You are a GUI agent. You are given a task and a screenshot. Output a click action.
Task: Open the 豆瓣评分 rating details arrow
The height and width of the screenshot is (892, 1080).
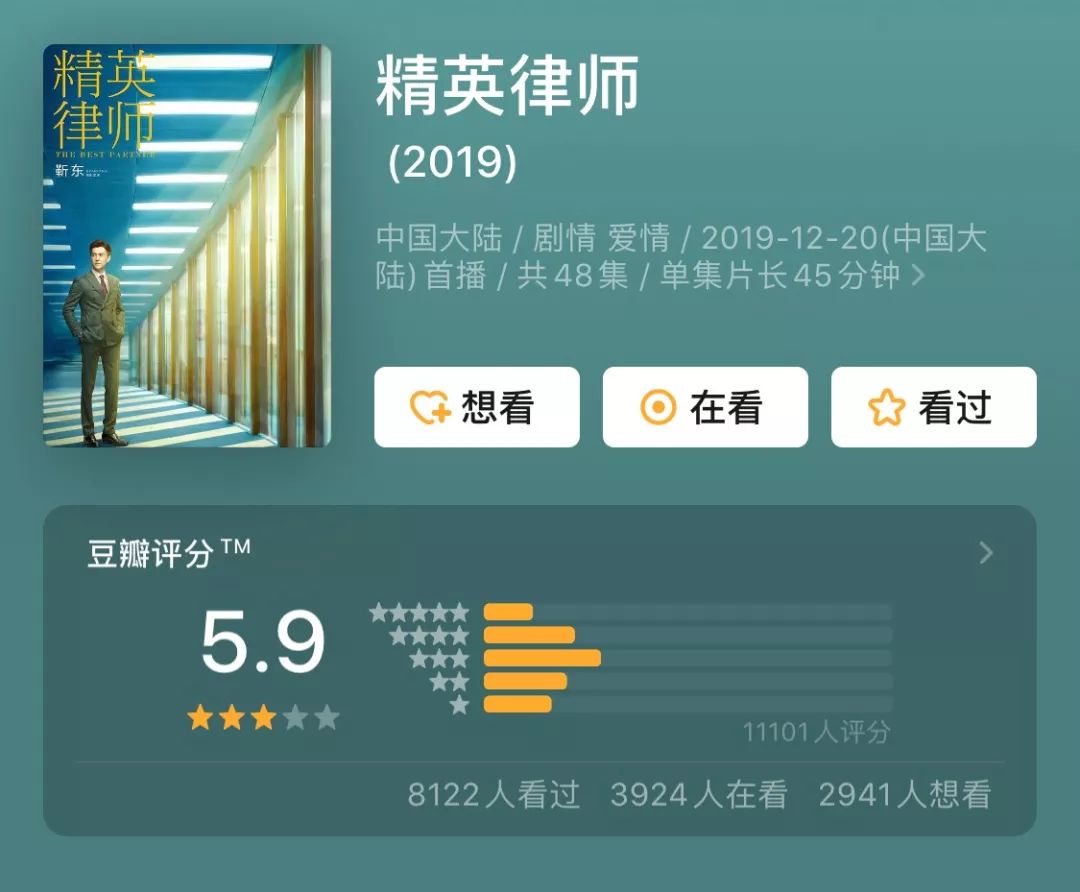tap(986, 552)
